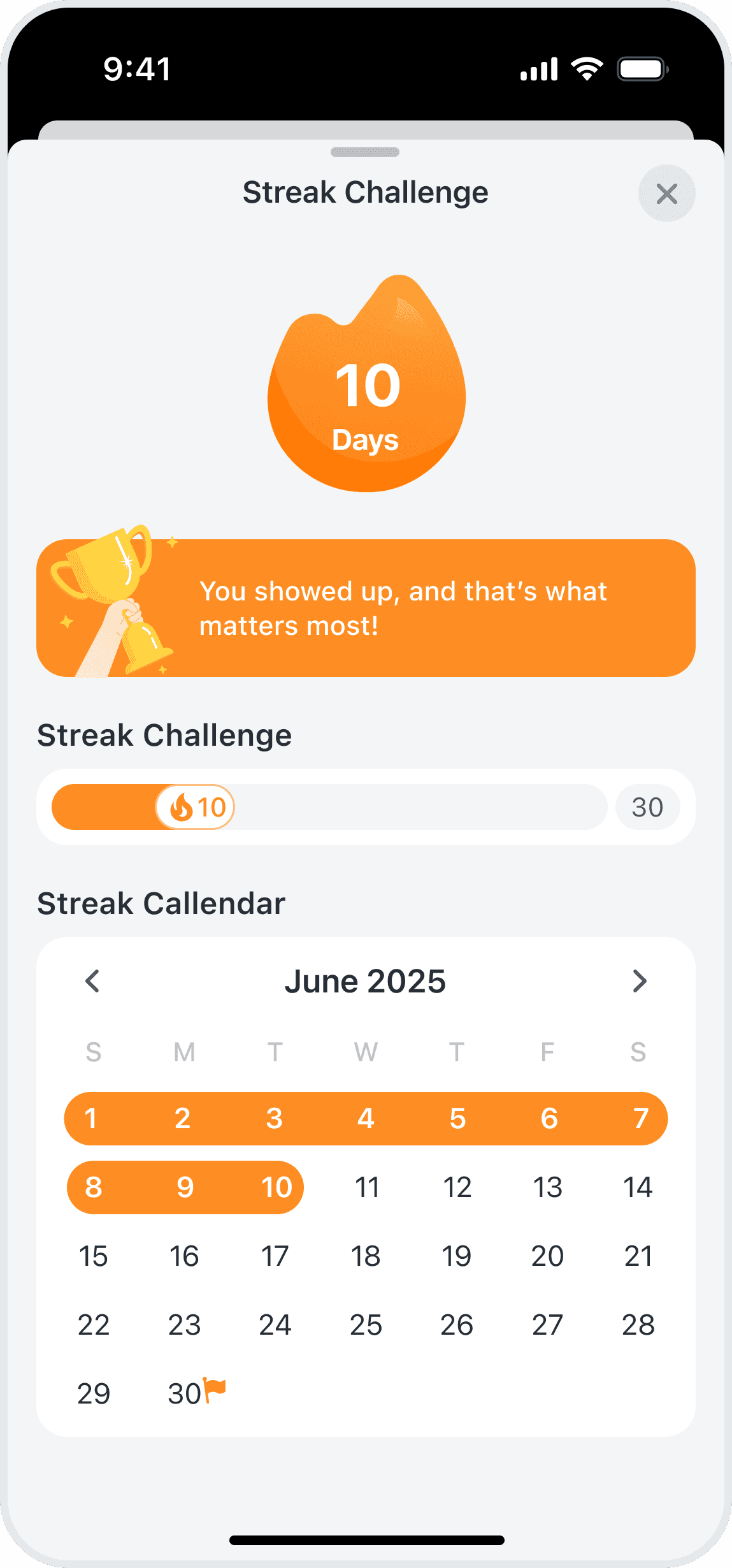Close the Streak Challenge sheet

pos(666,194)
